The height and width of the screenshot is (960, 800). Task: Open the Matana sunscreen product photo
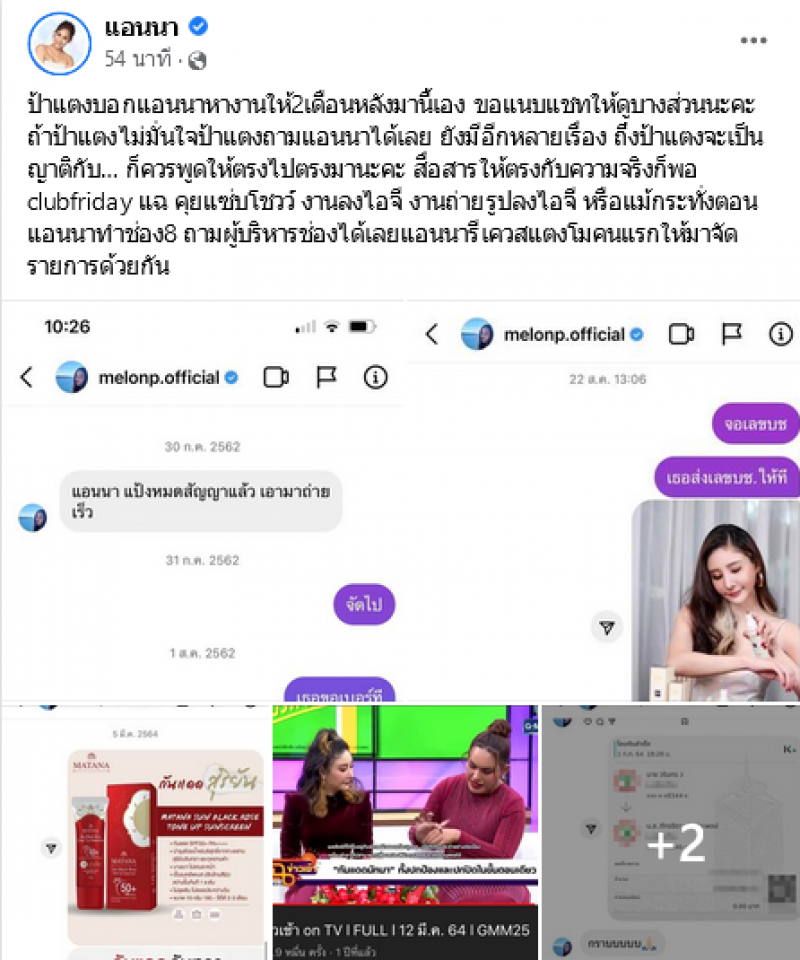coord(135,830)
